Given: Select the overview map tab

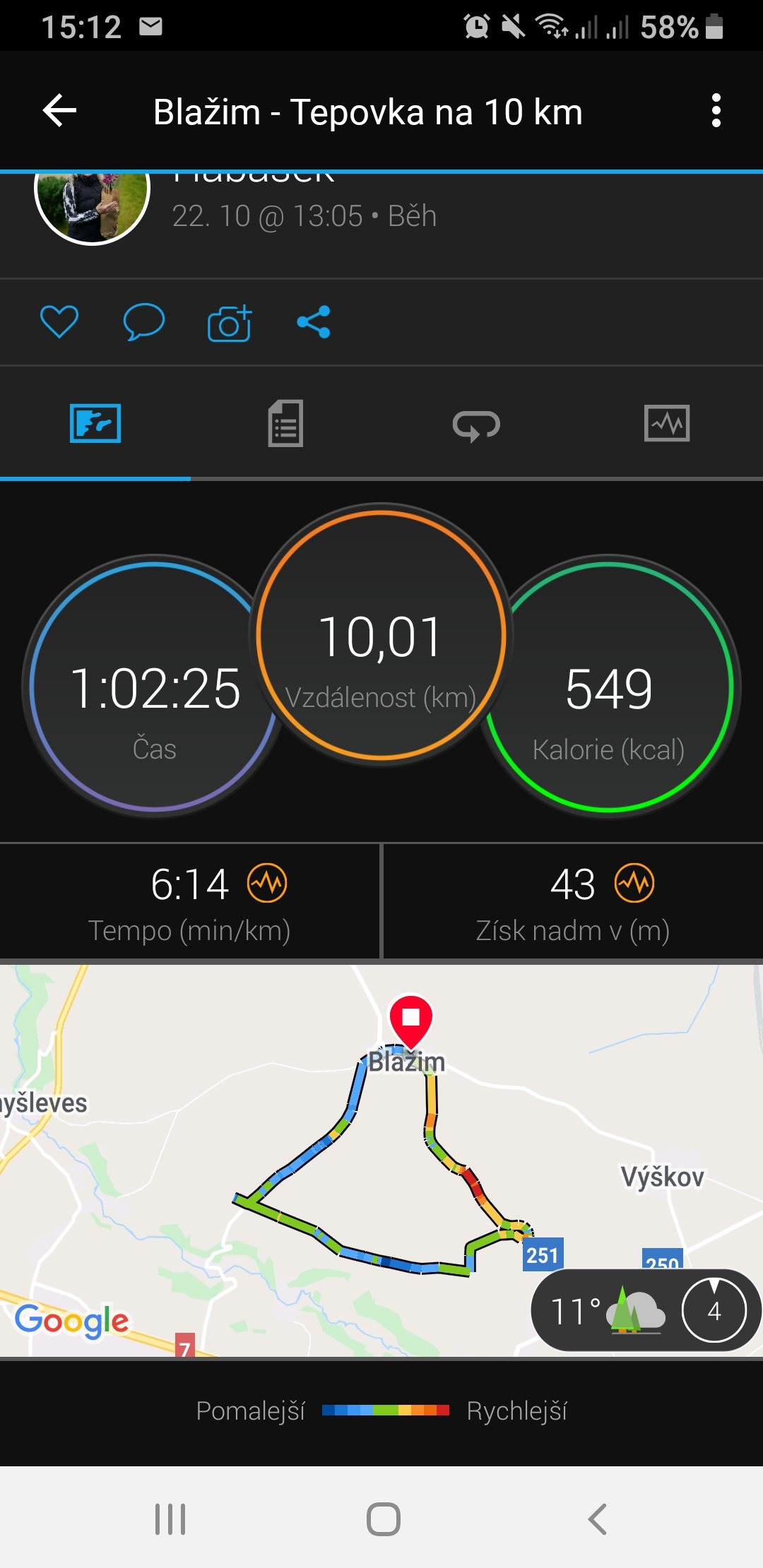Looking at the screenshot, I should point(95,424).
